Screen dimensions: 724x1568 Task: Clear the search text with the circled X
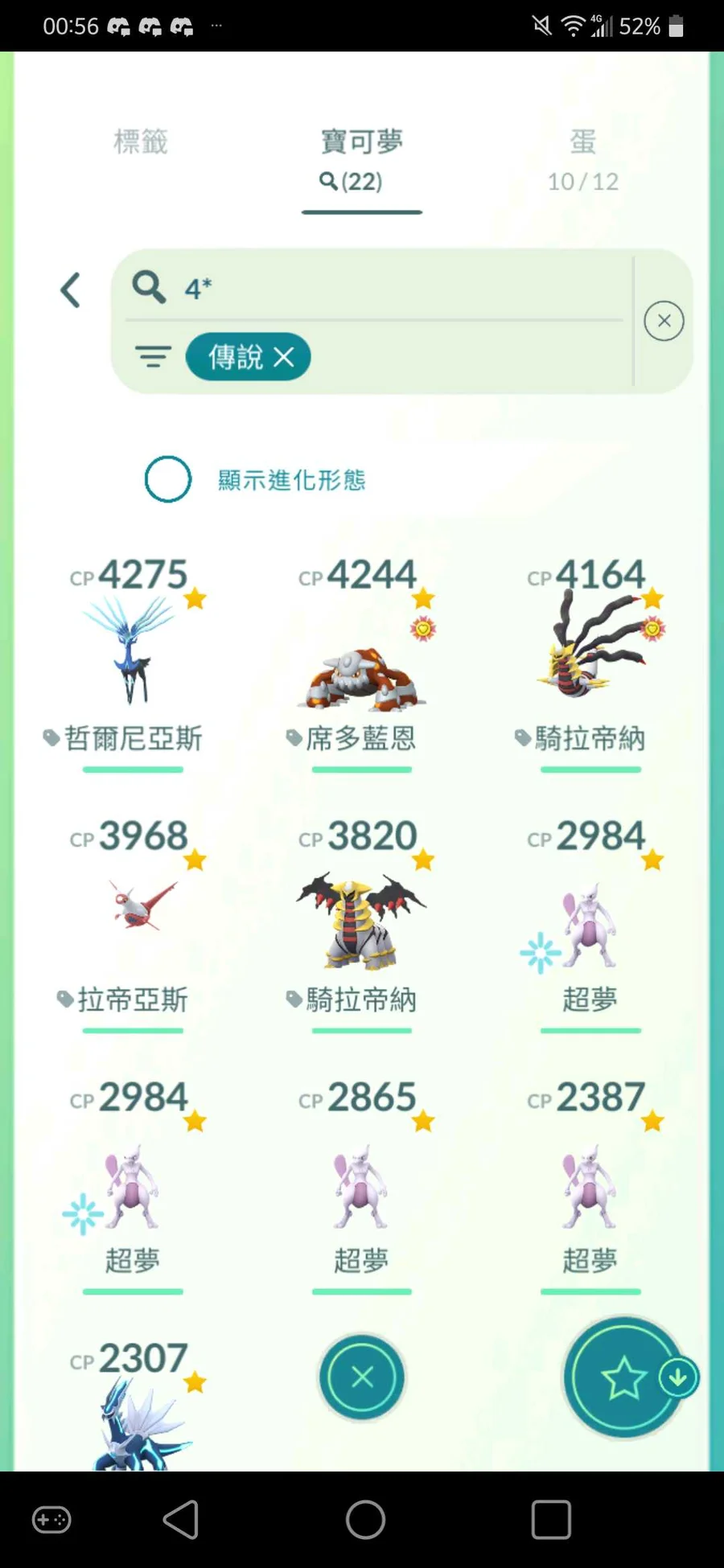tap(664, 321)
